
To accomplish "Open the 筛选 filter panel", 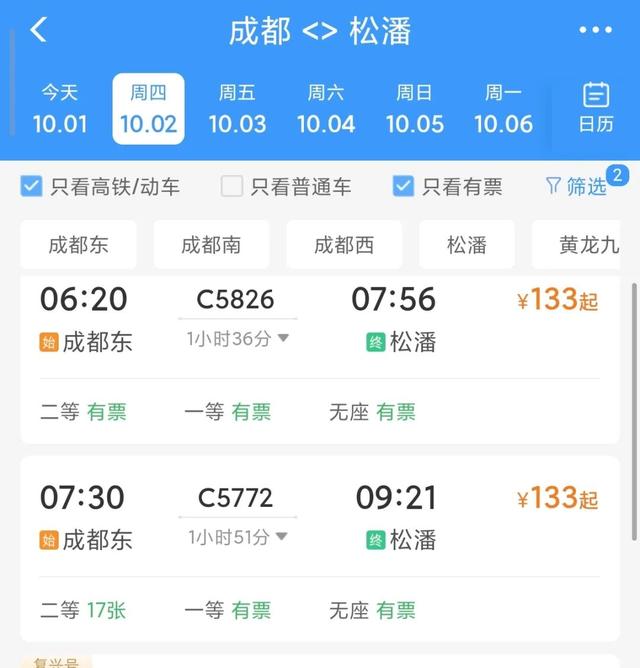I will click(x=576, y=186).
